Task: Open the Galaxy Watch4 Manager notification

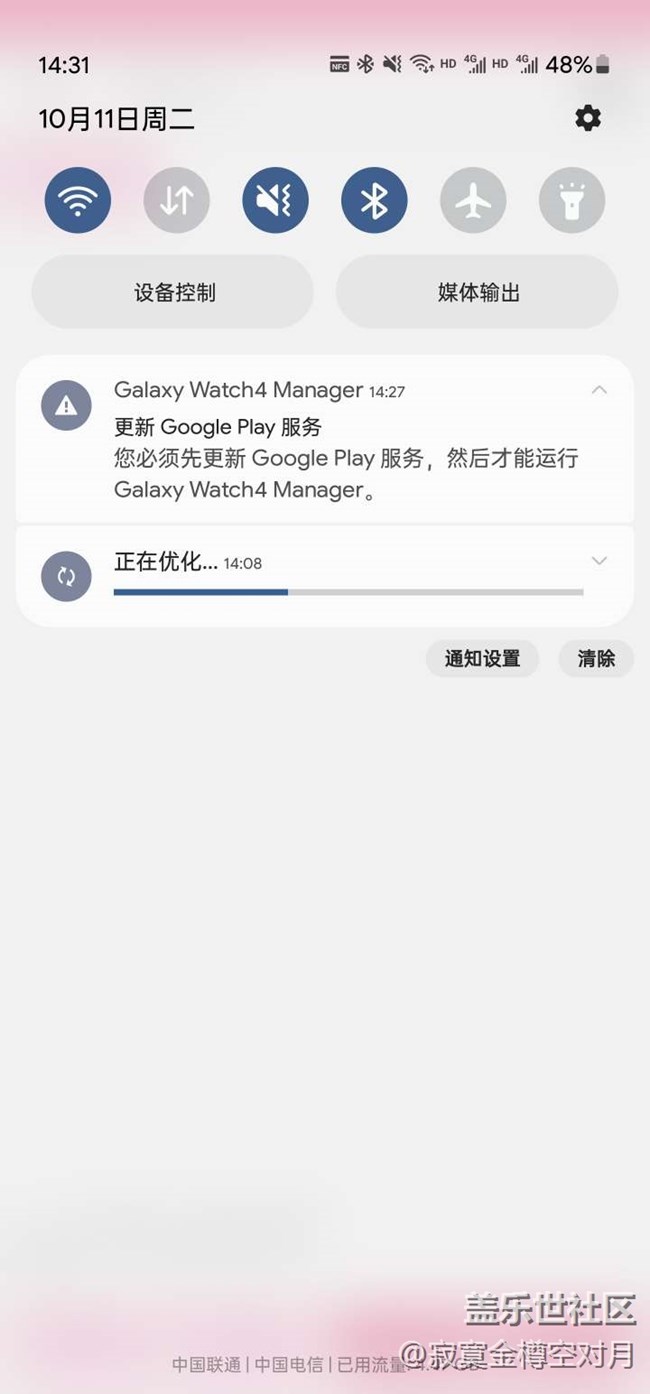Action: [x=325, y=439]
